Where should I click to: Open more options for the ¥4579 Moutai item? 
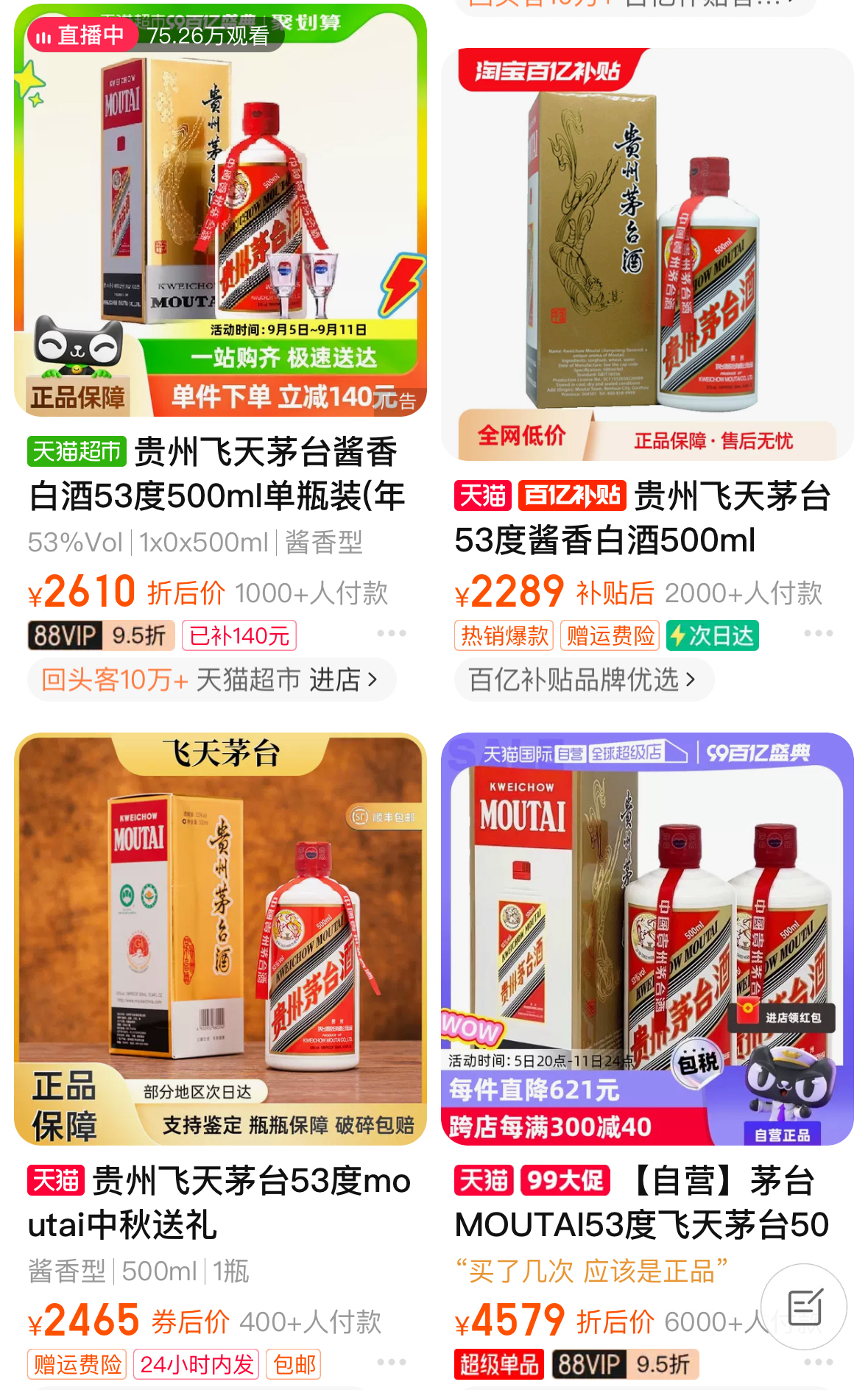point(818,1363)
